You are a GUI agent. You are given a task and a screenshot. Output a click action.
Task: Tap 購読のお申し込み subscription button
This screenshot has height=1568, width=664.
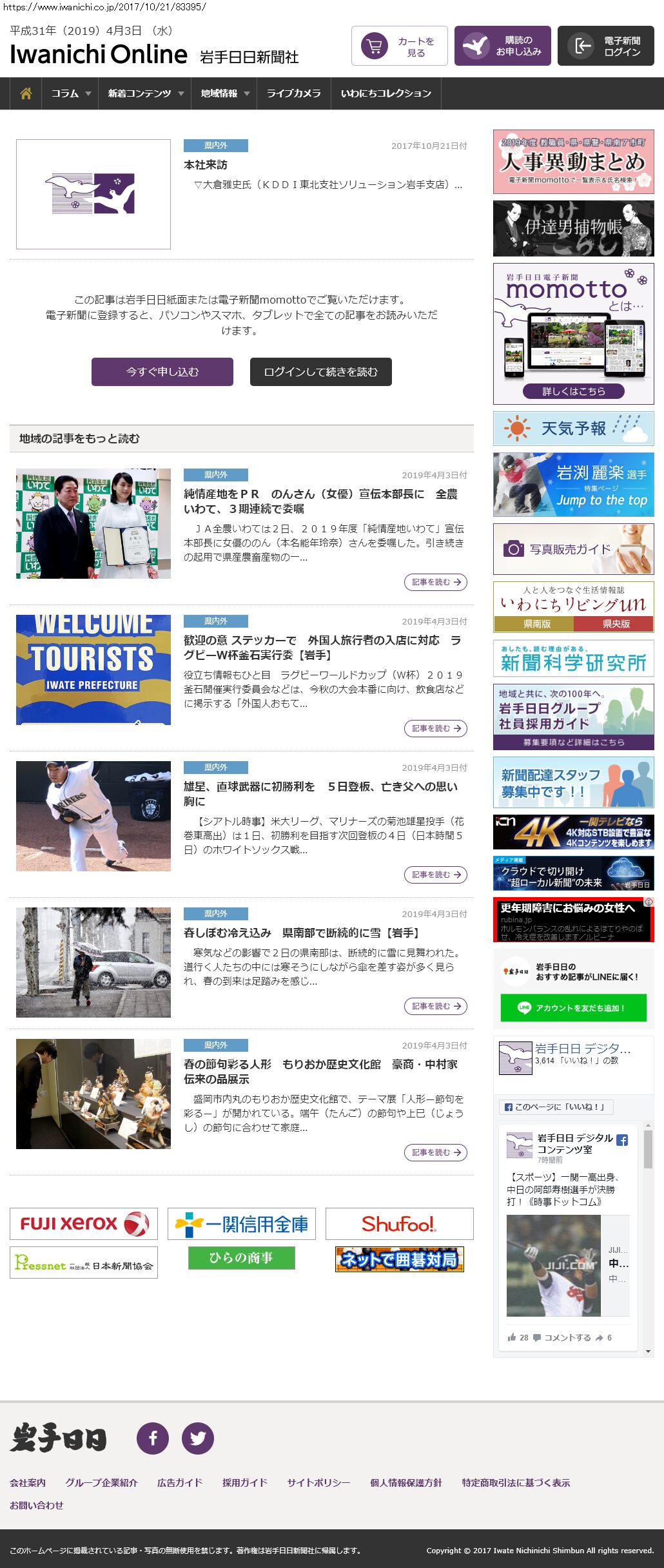(502, 46)
